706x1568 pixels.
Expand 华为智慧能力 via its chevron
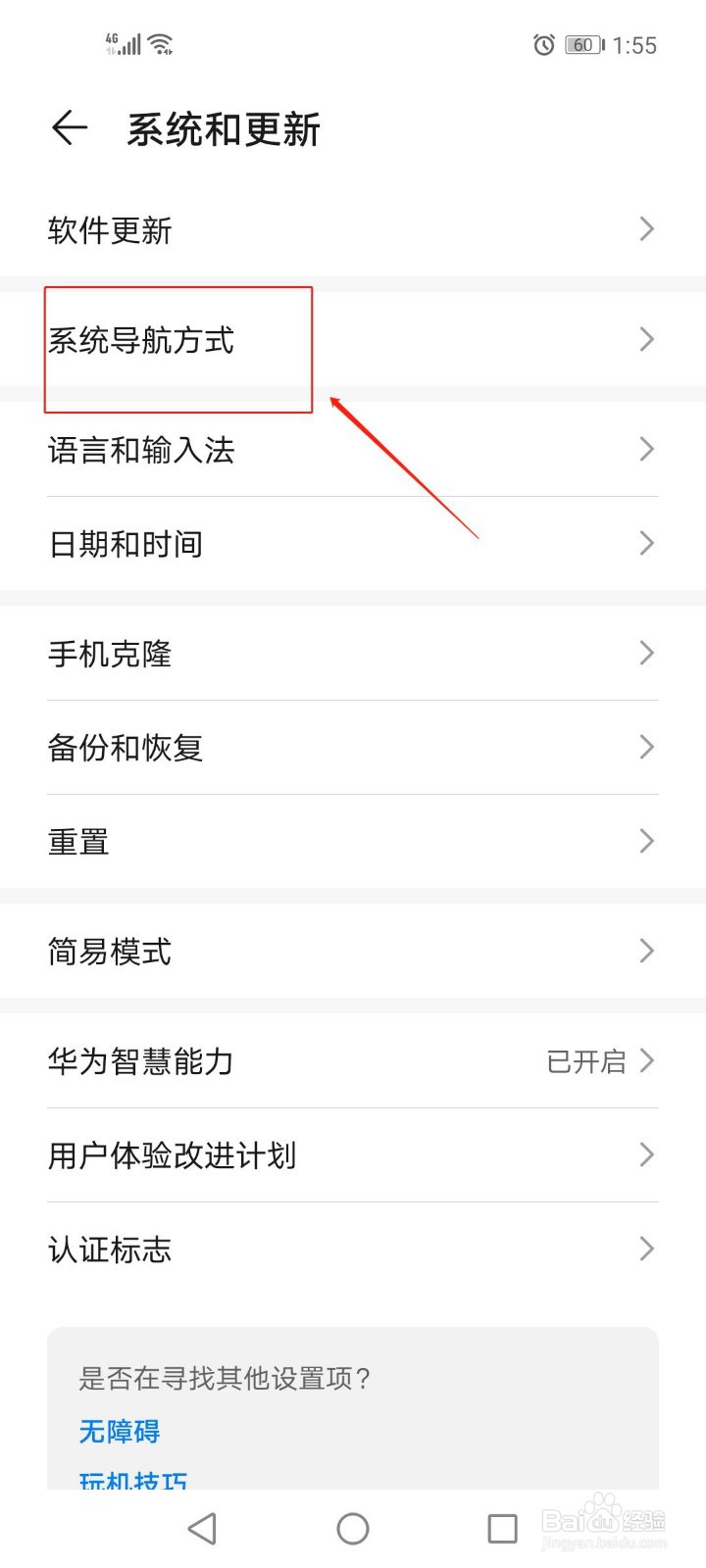pyautogui.click(x=645, y=1060)
